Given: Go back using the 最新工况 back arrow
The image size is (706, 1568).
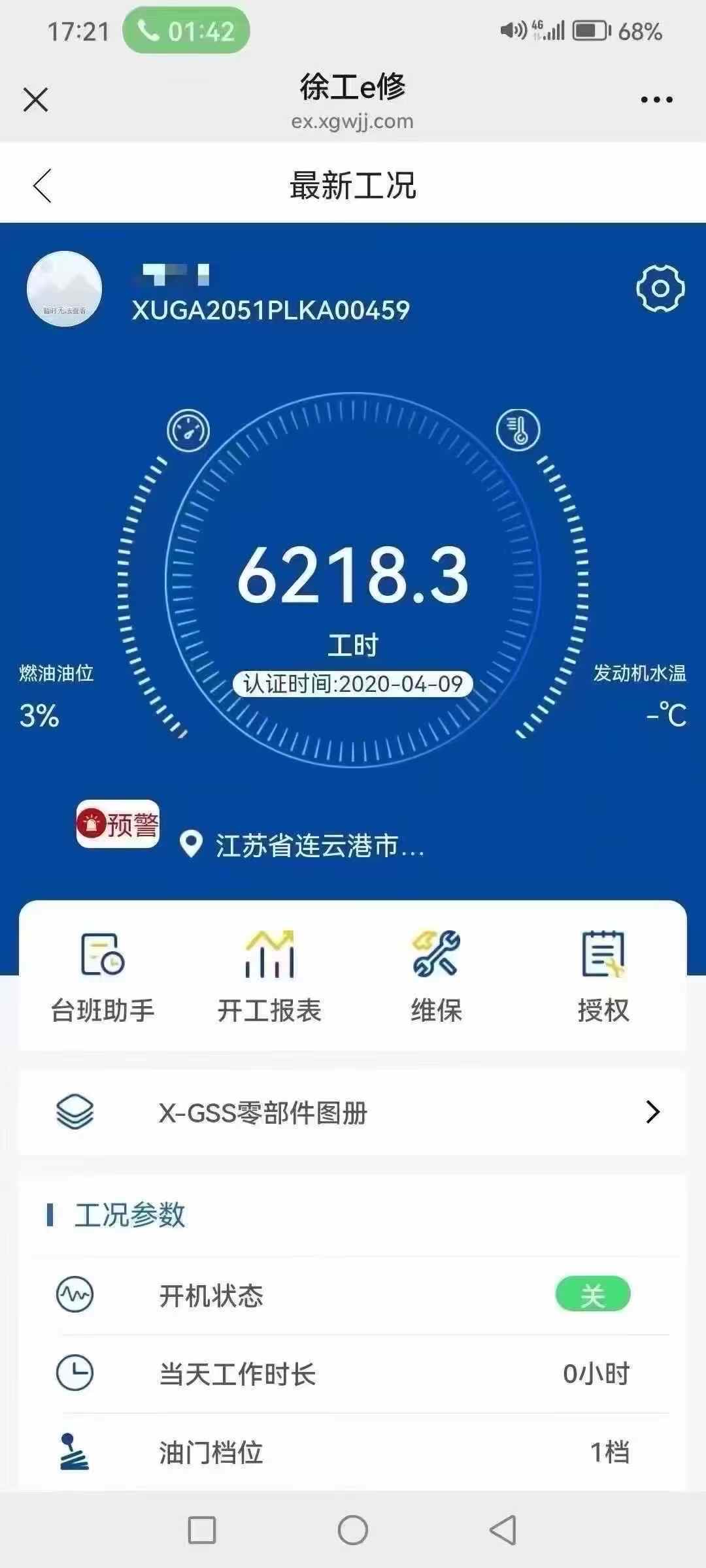Looking at the screenshot, I should coord(41,187).
